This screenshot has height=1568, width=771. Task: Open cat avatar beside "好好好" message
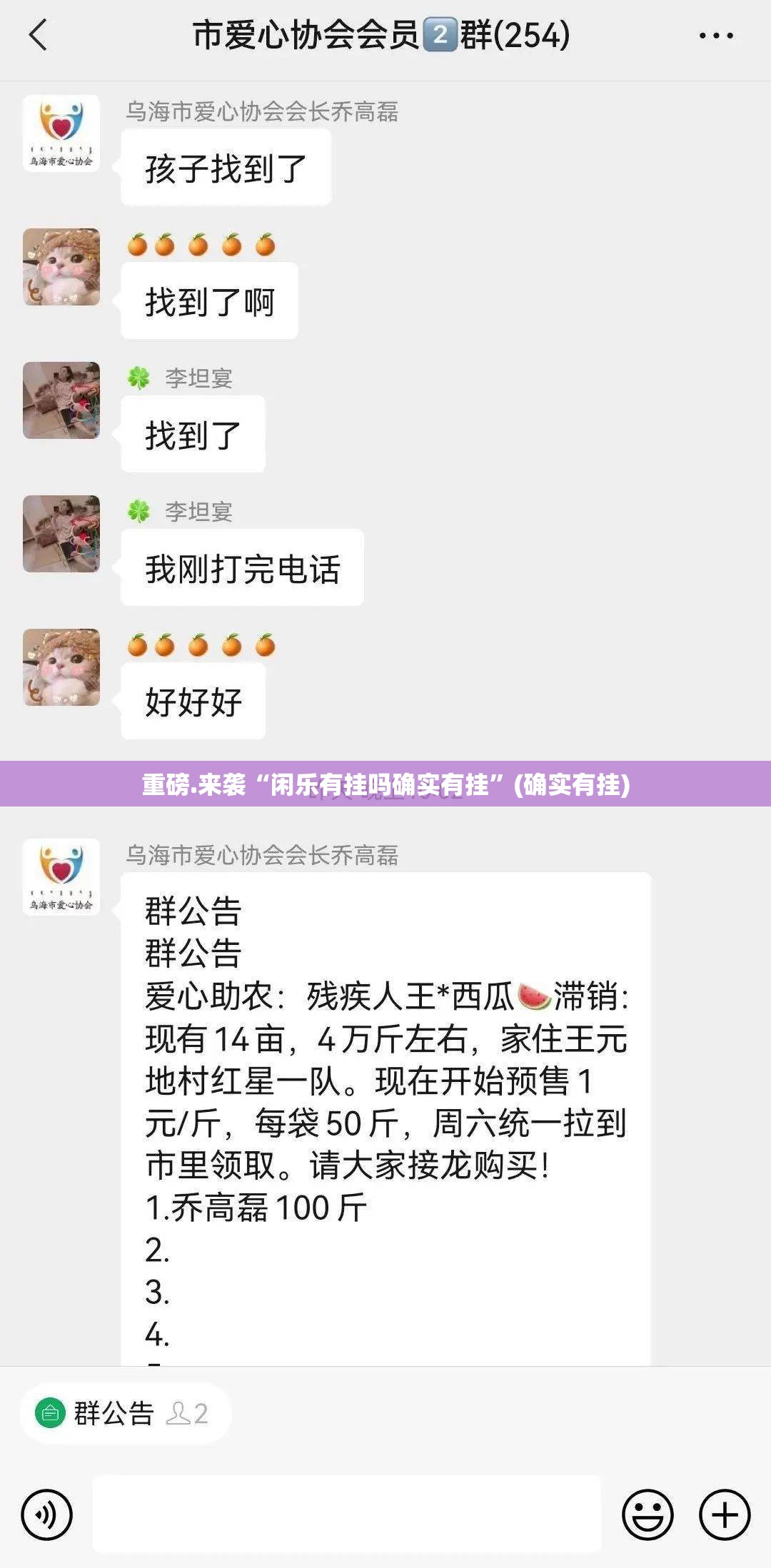point(61,667)
